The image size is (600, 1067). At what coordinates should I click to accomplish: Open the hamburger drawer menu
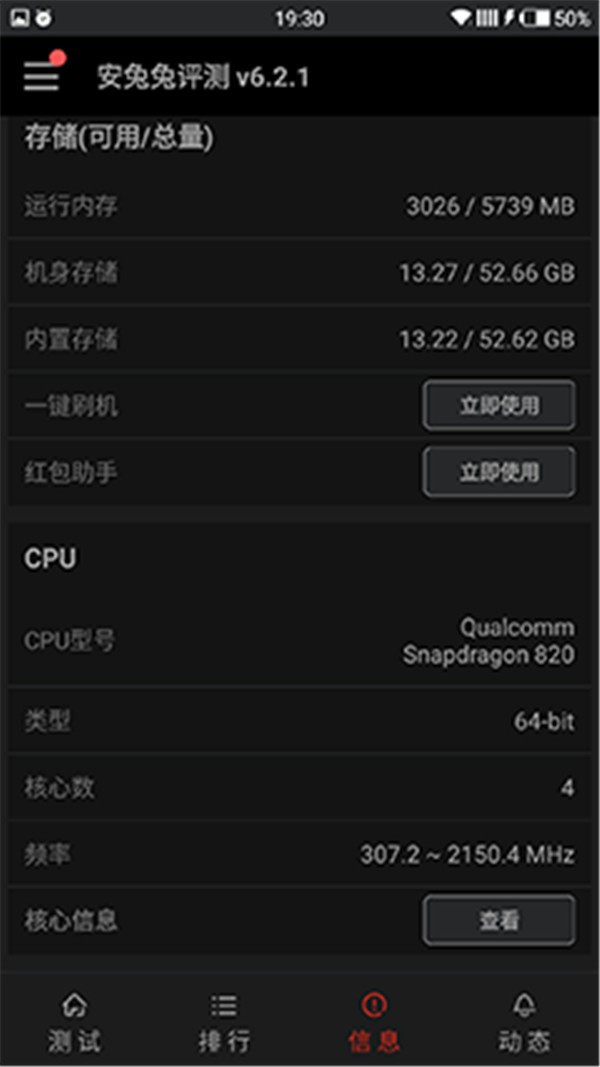(x=41, y=76)
